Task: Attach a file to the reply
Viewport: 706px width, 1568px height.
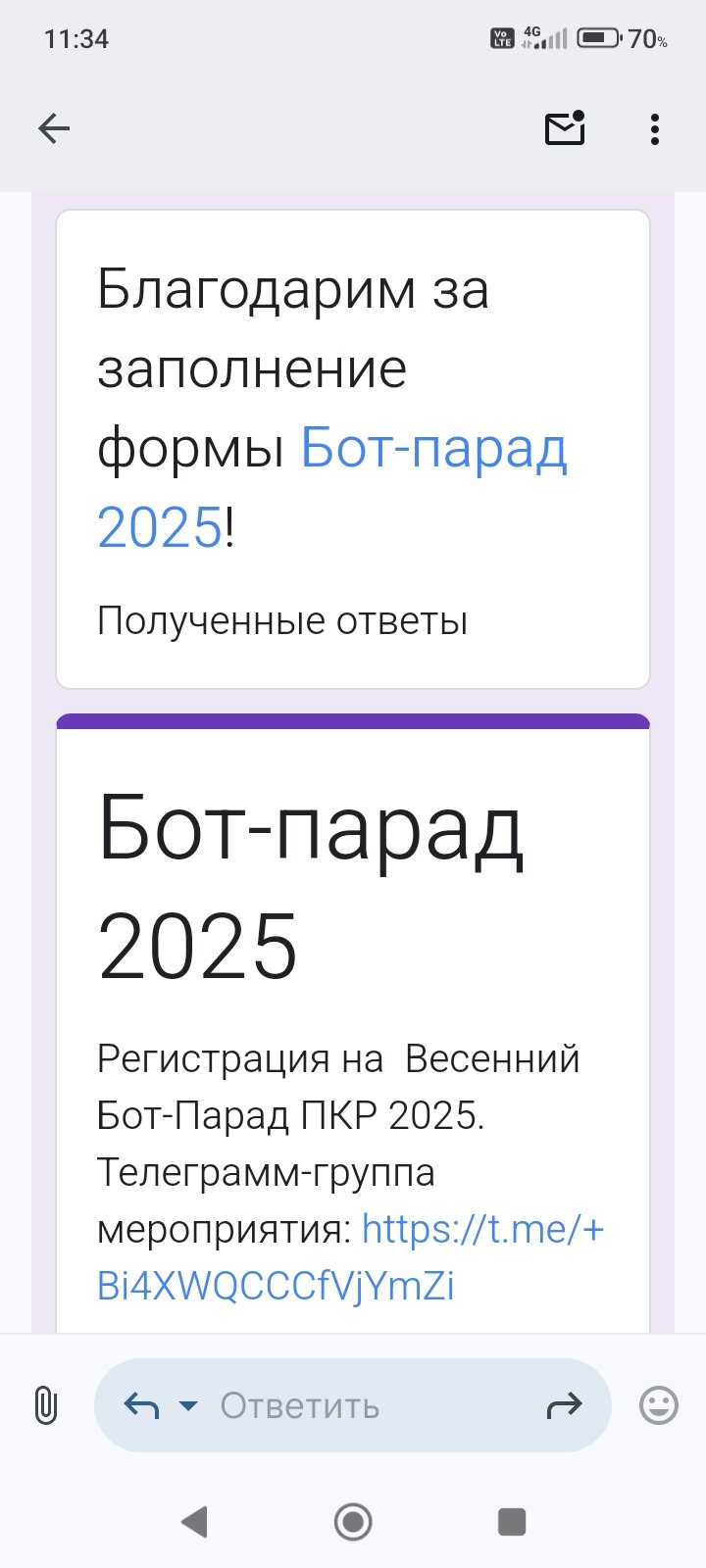Action: pyautogui.click(x=45, y=1405)
